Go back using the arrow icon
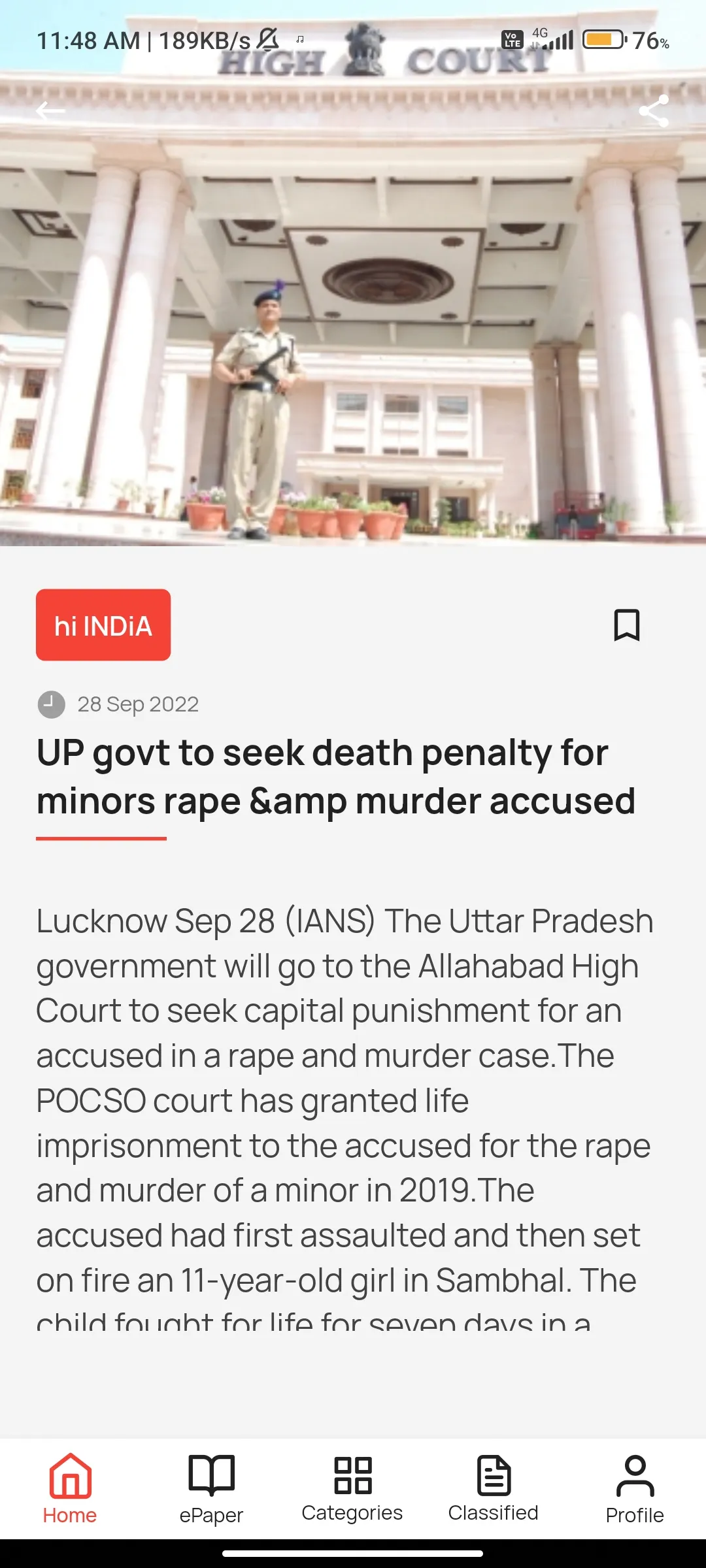706x1568 pixels. (x=50, y=111)
